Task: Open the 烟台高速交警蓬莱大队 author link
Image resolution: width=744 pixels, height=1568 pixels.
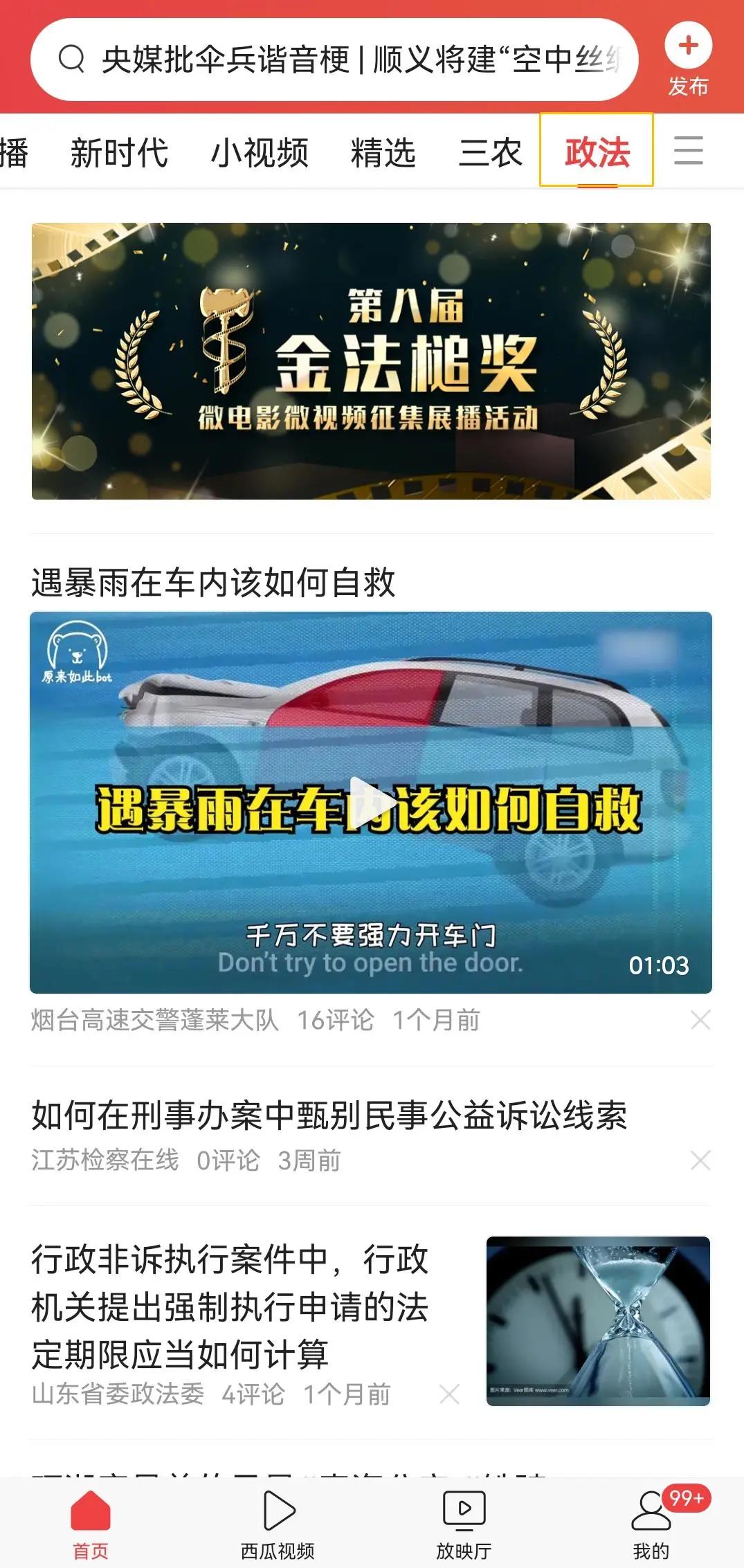Action: pyautogui.click(x=152, y=1019)
